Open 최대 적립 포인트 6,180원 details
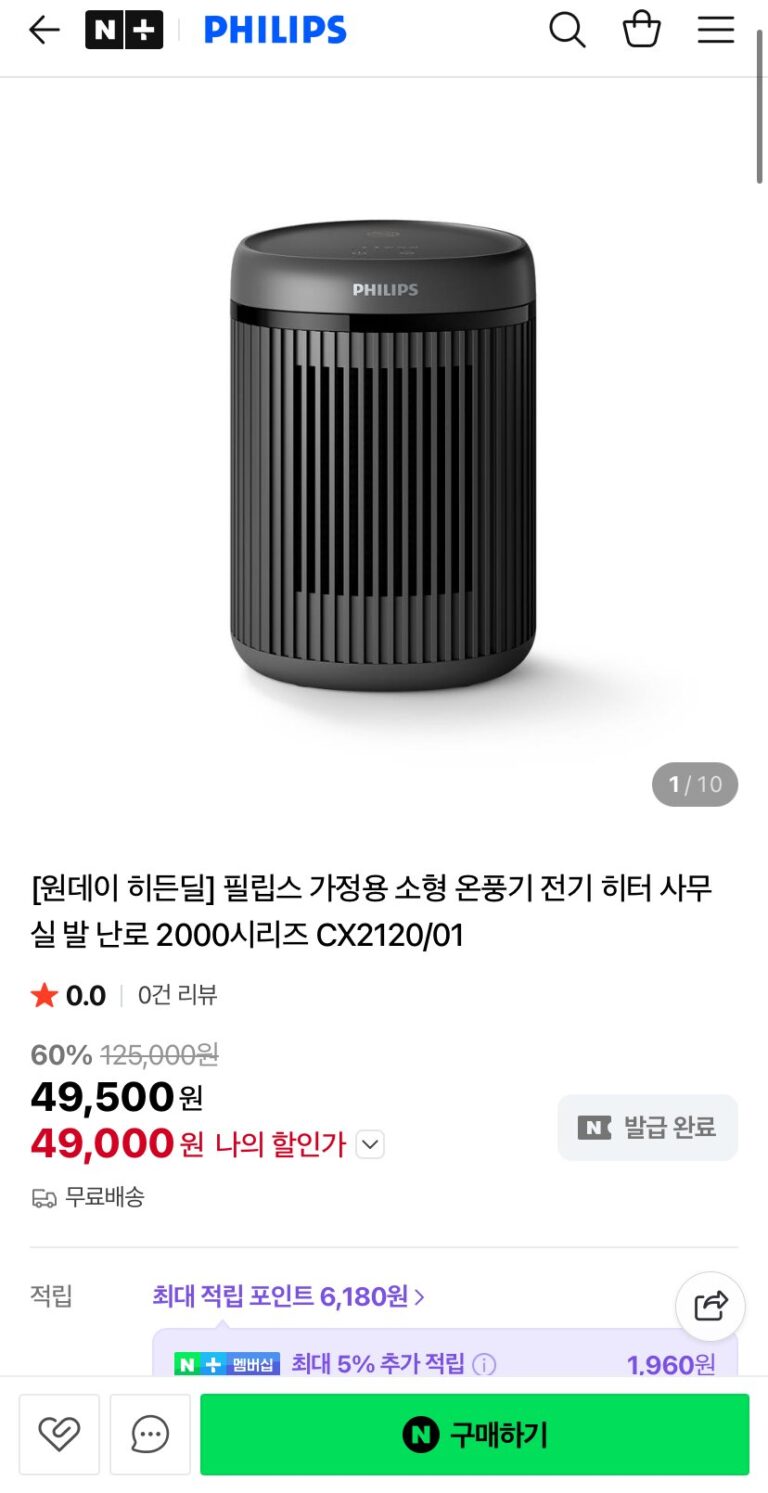This screenshot has width=768, height=1493. [289, 1297]
